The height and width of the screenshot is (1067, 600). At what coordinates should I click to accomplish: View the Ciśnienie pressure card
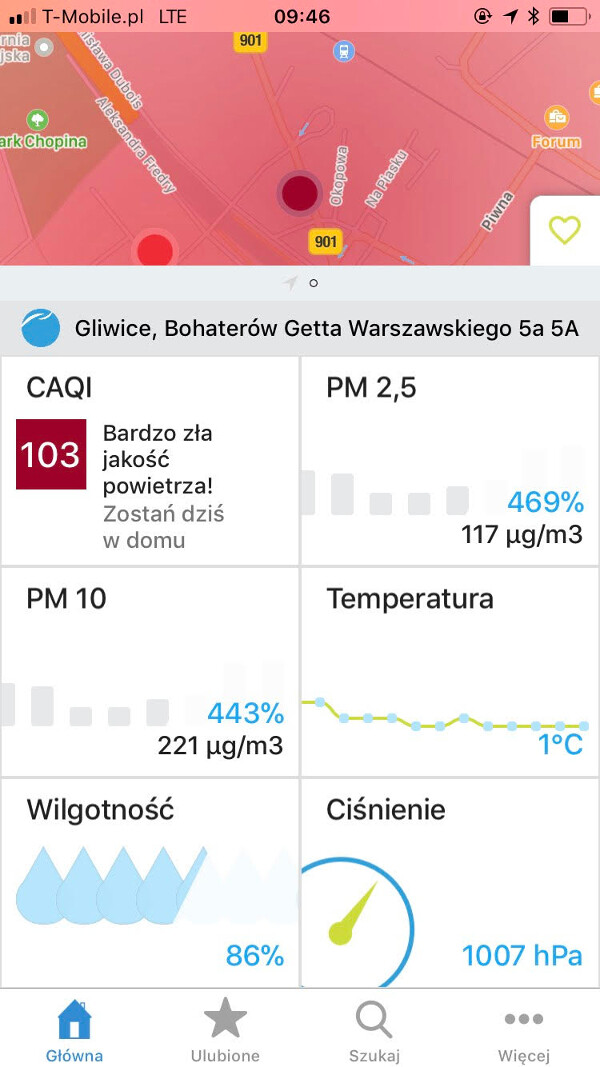point(450,882)
